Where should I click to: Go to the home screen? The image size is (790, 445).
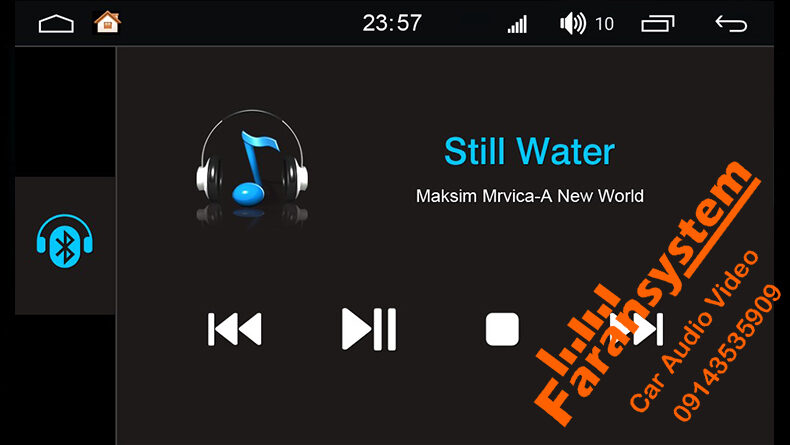click(106, 22)
